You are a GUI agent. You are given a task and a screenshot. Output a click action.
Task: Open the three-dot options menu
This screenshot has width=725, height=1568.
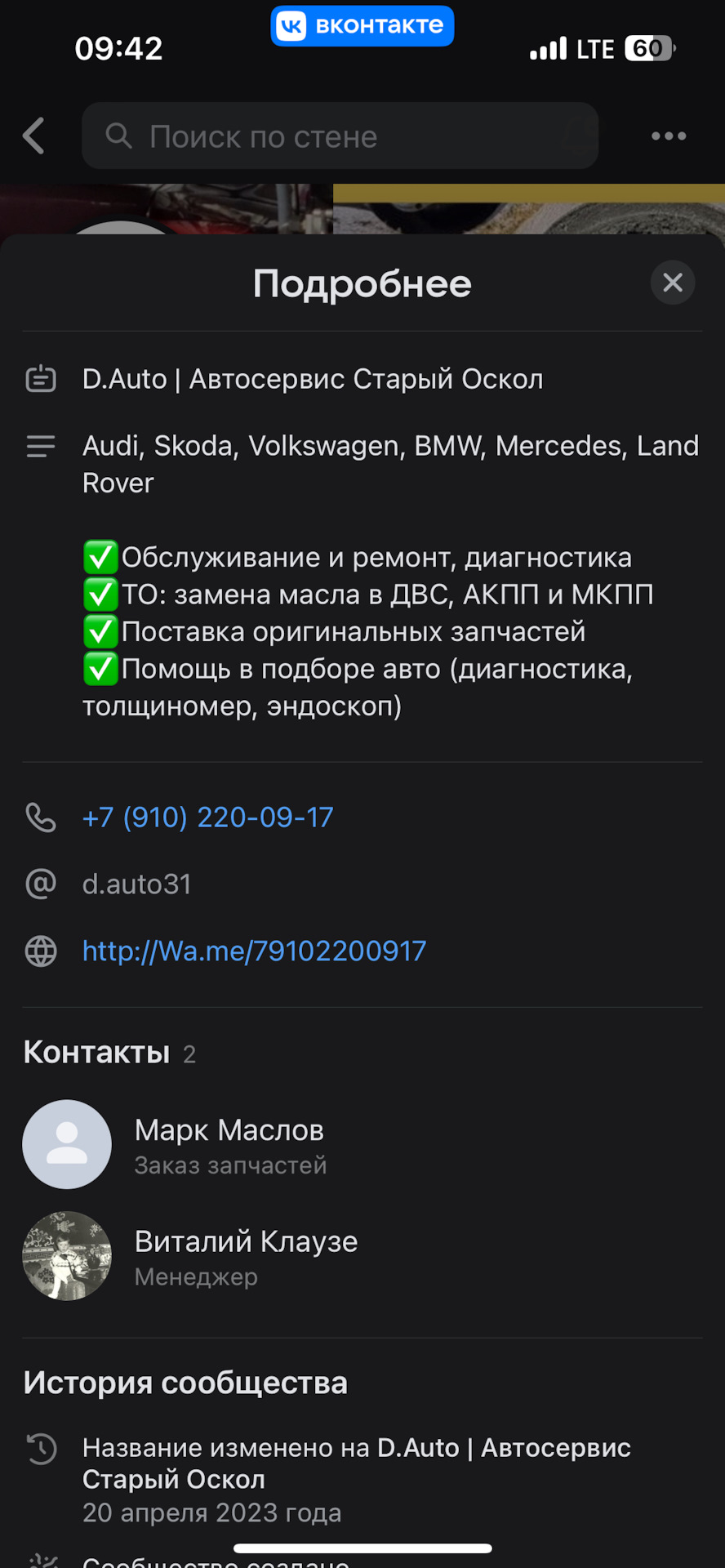669,136
